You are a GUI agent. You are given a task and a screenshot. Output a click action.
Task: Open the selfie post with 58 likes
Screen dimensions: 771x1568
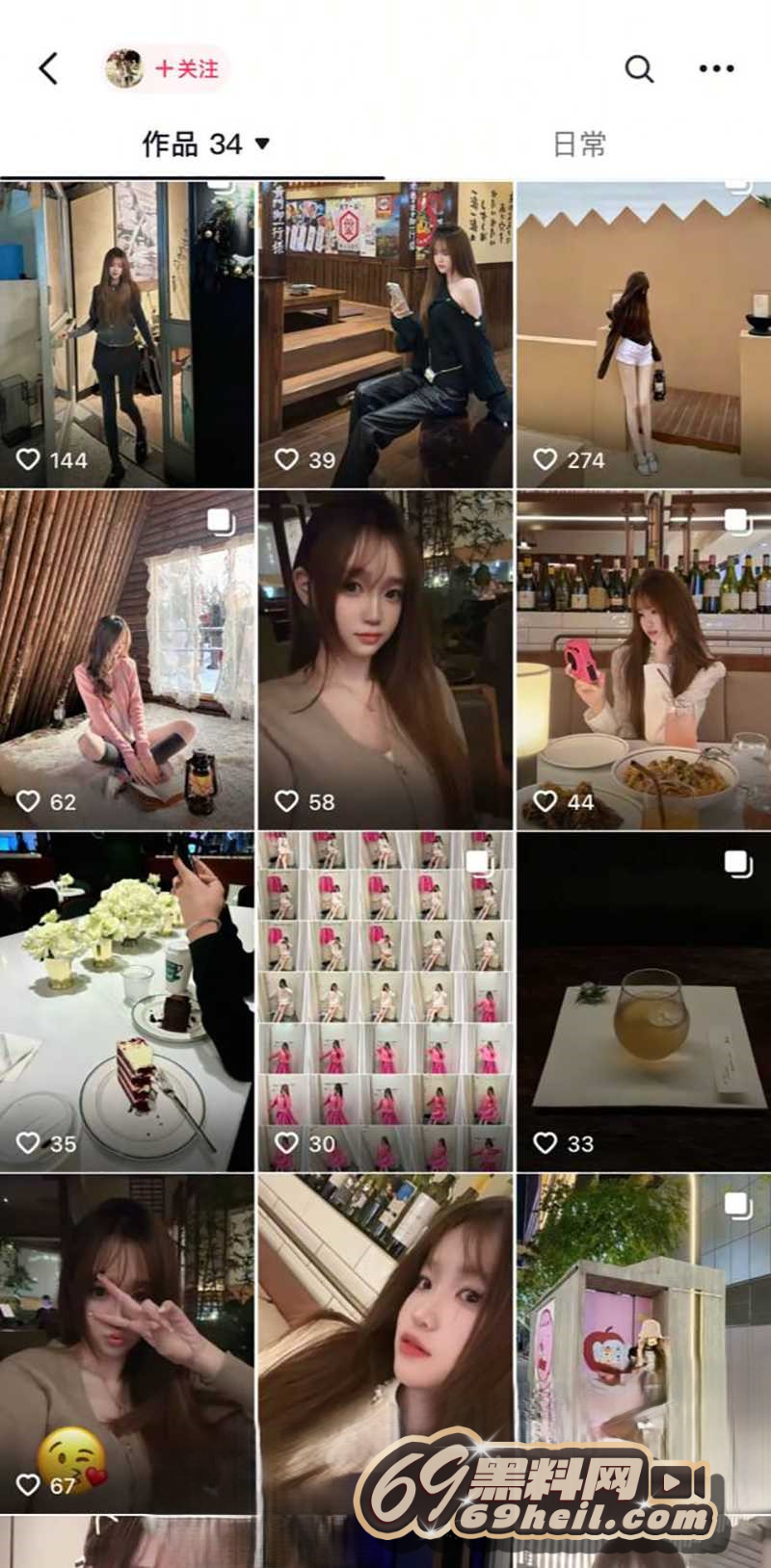[385, 661]
